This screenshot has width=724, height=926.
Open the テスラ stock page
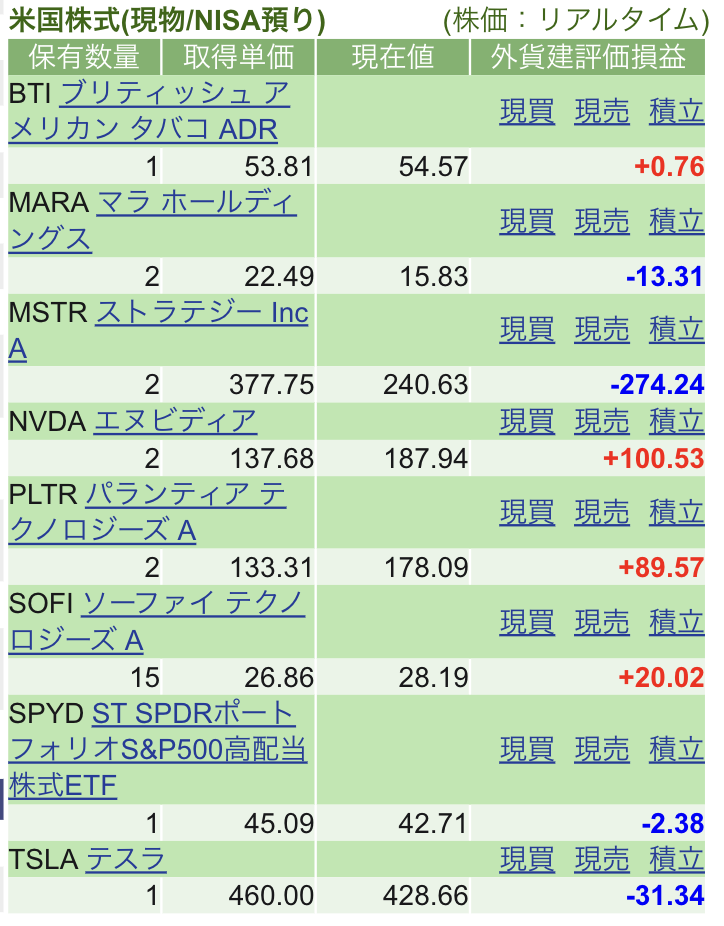pyautogui.click(x=126, y=859)
